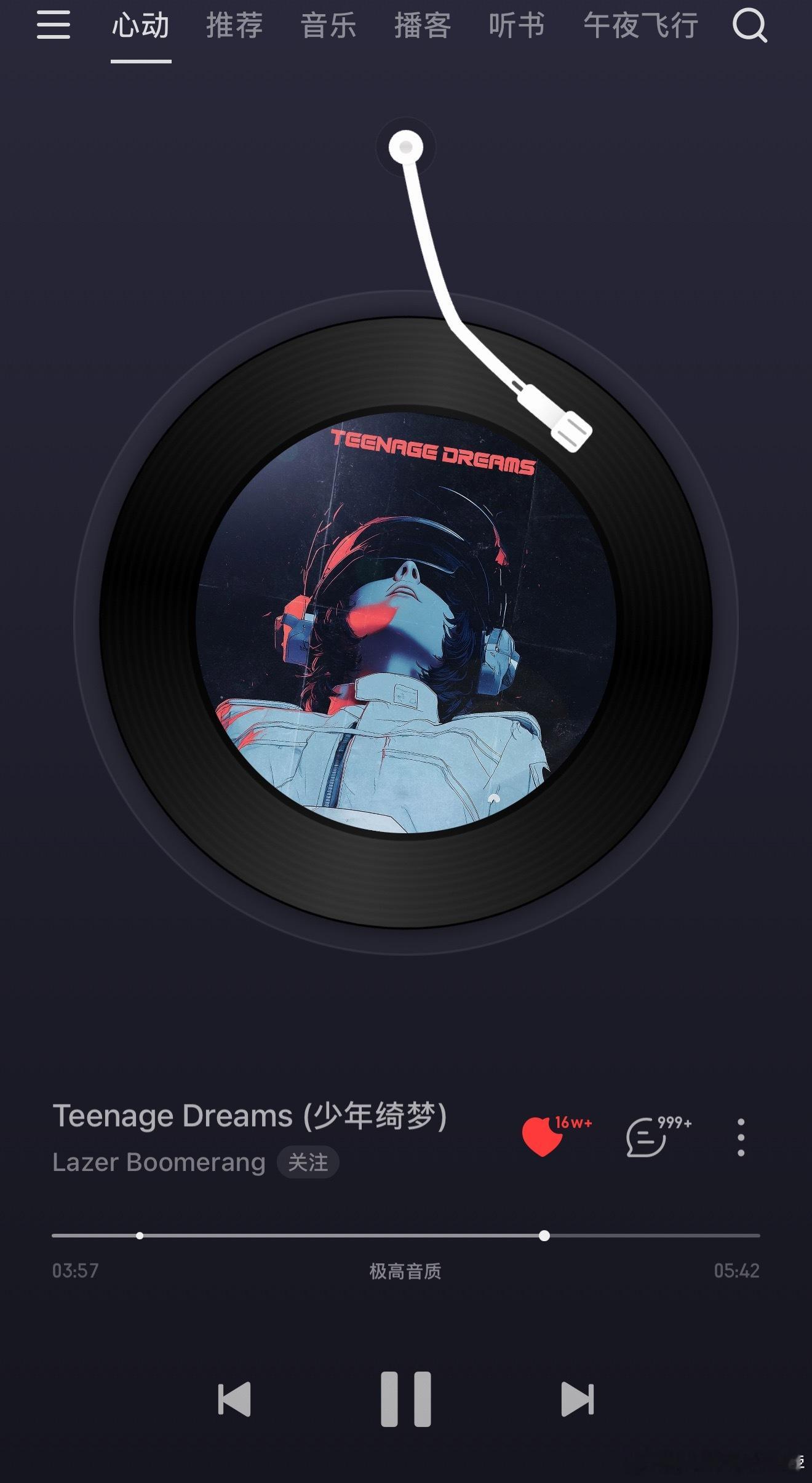
Task: Open the three-dot more options
Action: [x=741, y=1137]
